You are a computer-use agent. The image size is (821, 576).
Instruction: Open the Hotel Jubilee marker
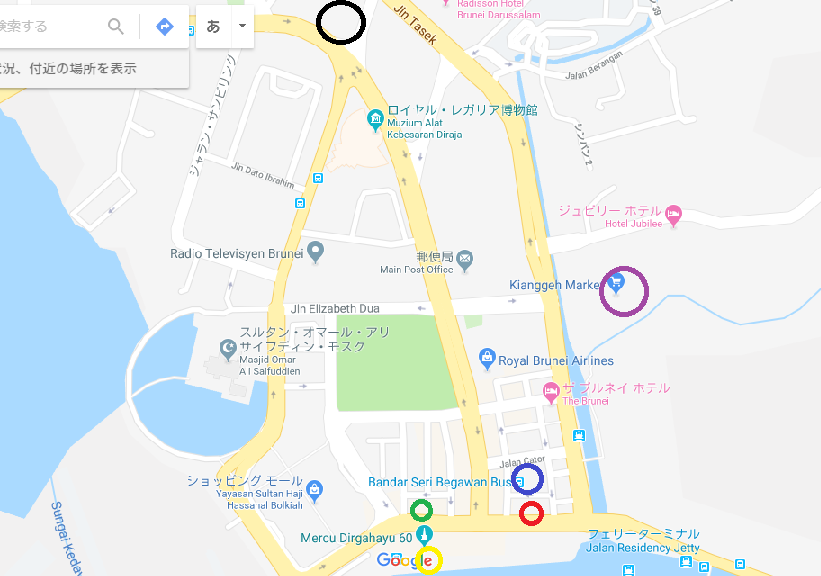click(x=674, y=212)
